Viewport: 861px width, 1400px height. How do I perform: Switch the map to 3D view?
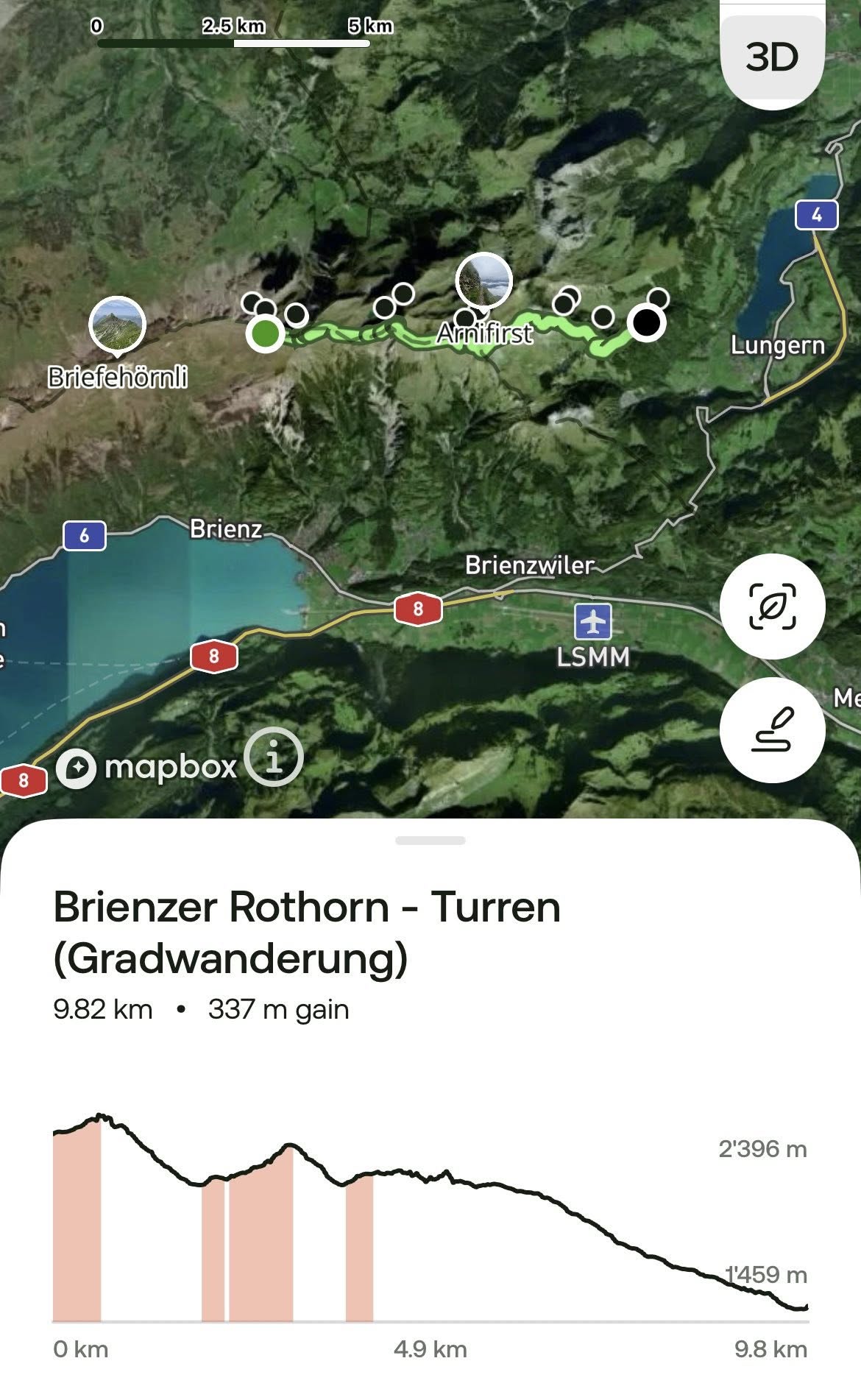pyautogui.click(x=771, y=57)
